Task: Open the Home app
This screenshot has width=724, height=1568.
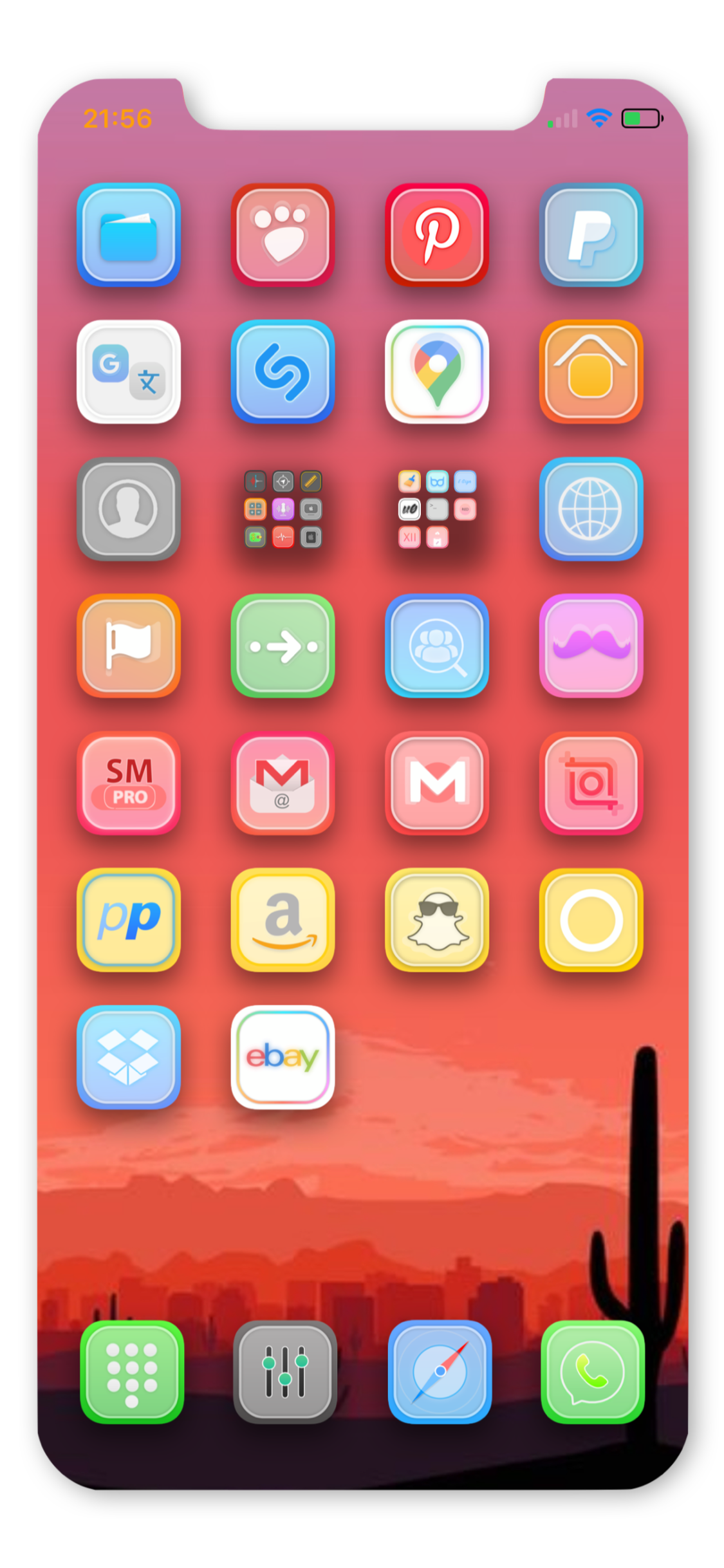Action: (x=590, y=371)
